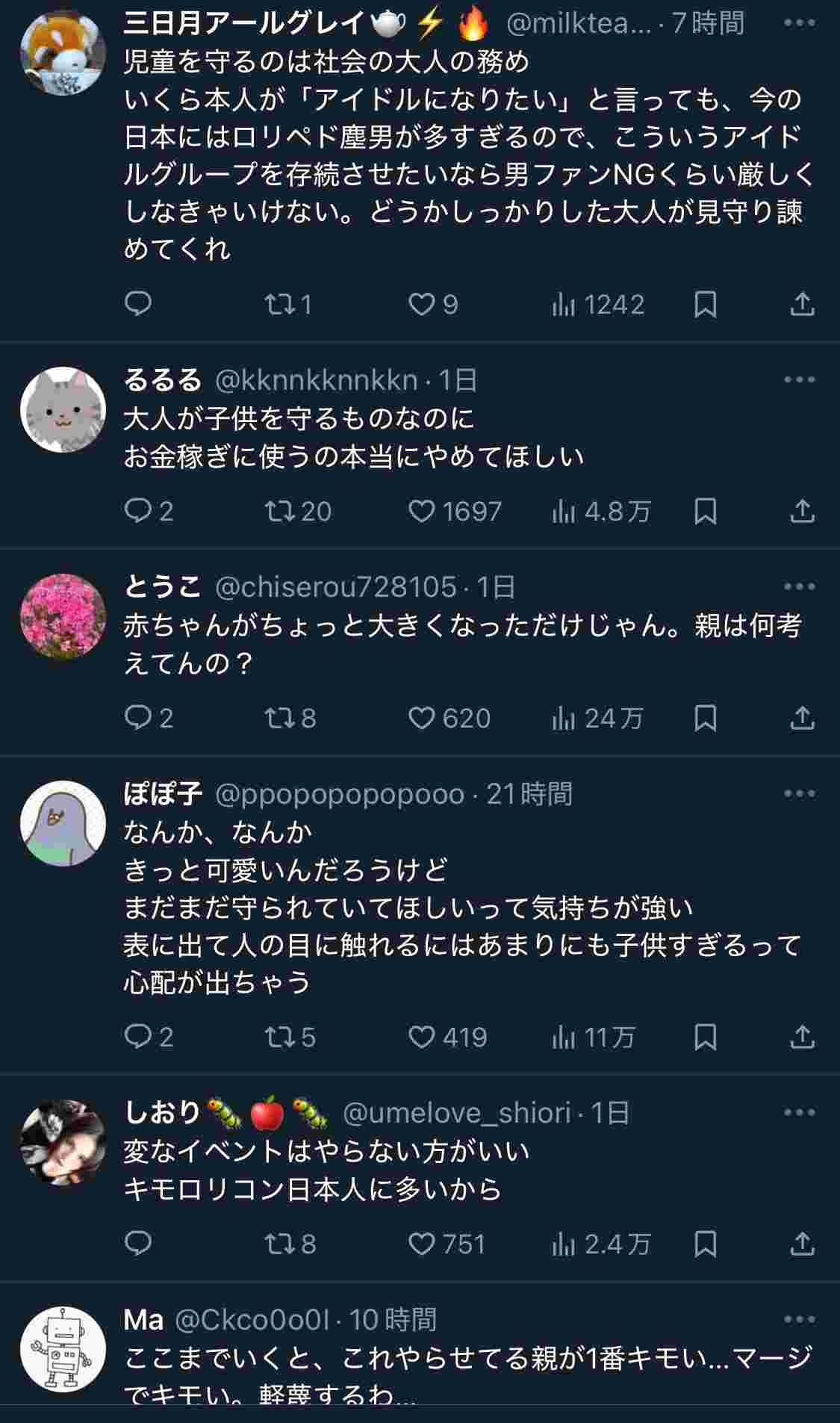Open the overflow menu on とうこ's post
The image size is (840, 1423).
(x=799, y=587)
